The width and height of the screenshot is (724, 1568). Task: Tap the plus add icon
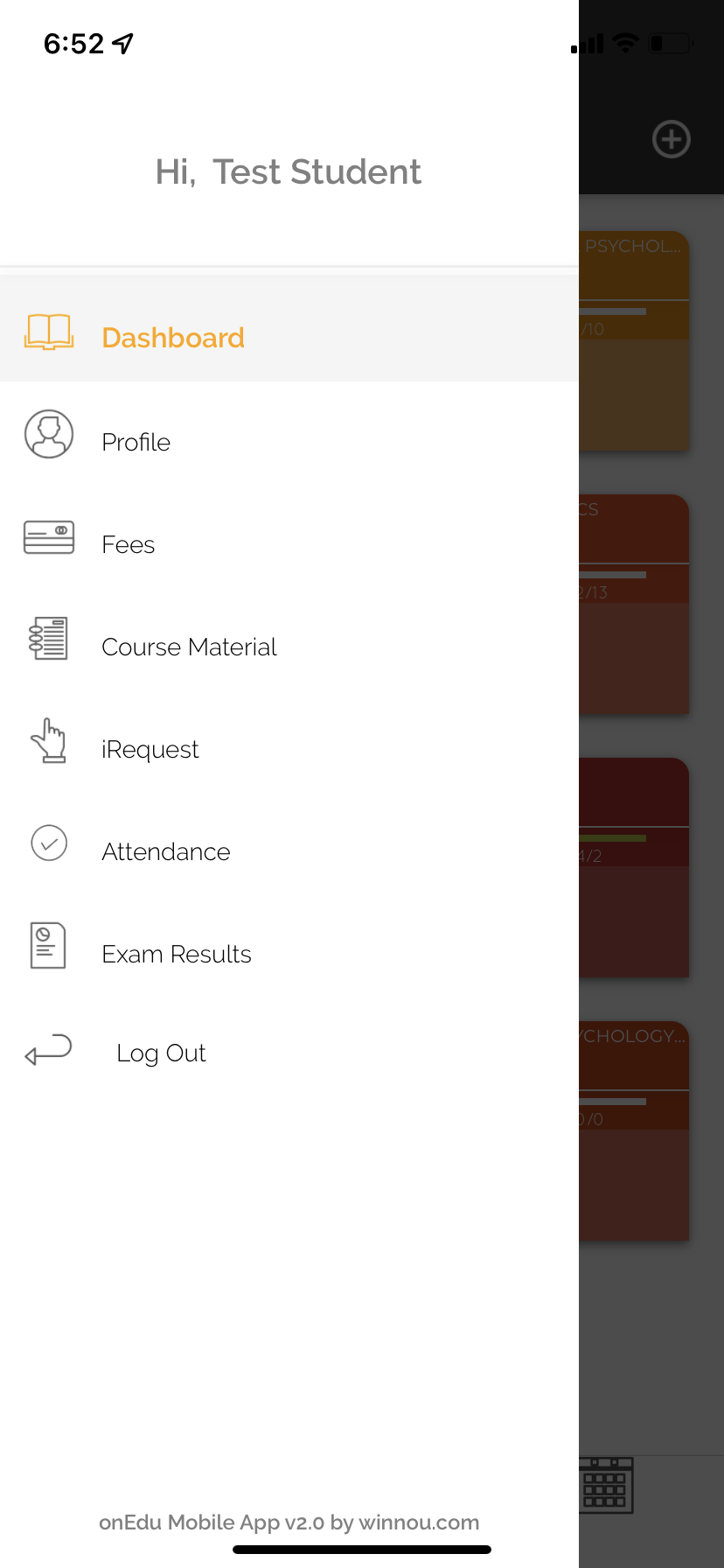[672, 139]
